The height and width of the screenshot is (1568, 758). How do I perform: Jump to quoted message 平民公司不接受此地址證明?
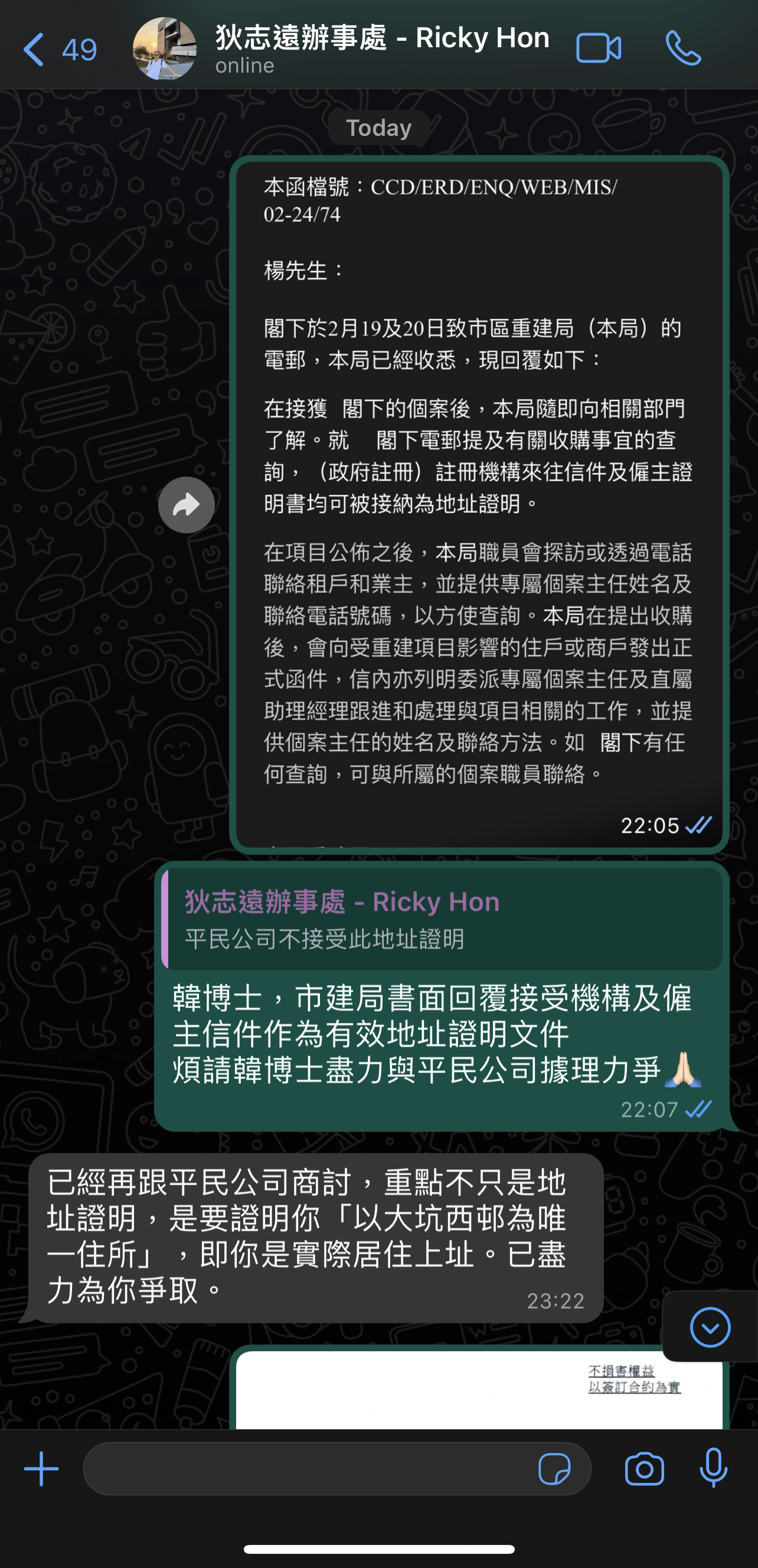click(442, 918)
